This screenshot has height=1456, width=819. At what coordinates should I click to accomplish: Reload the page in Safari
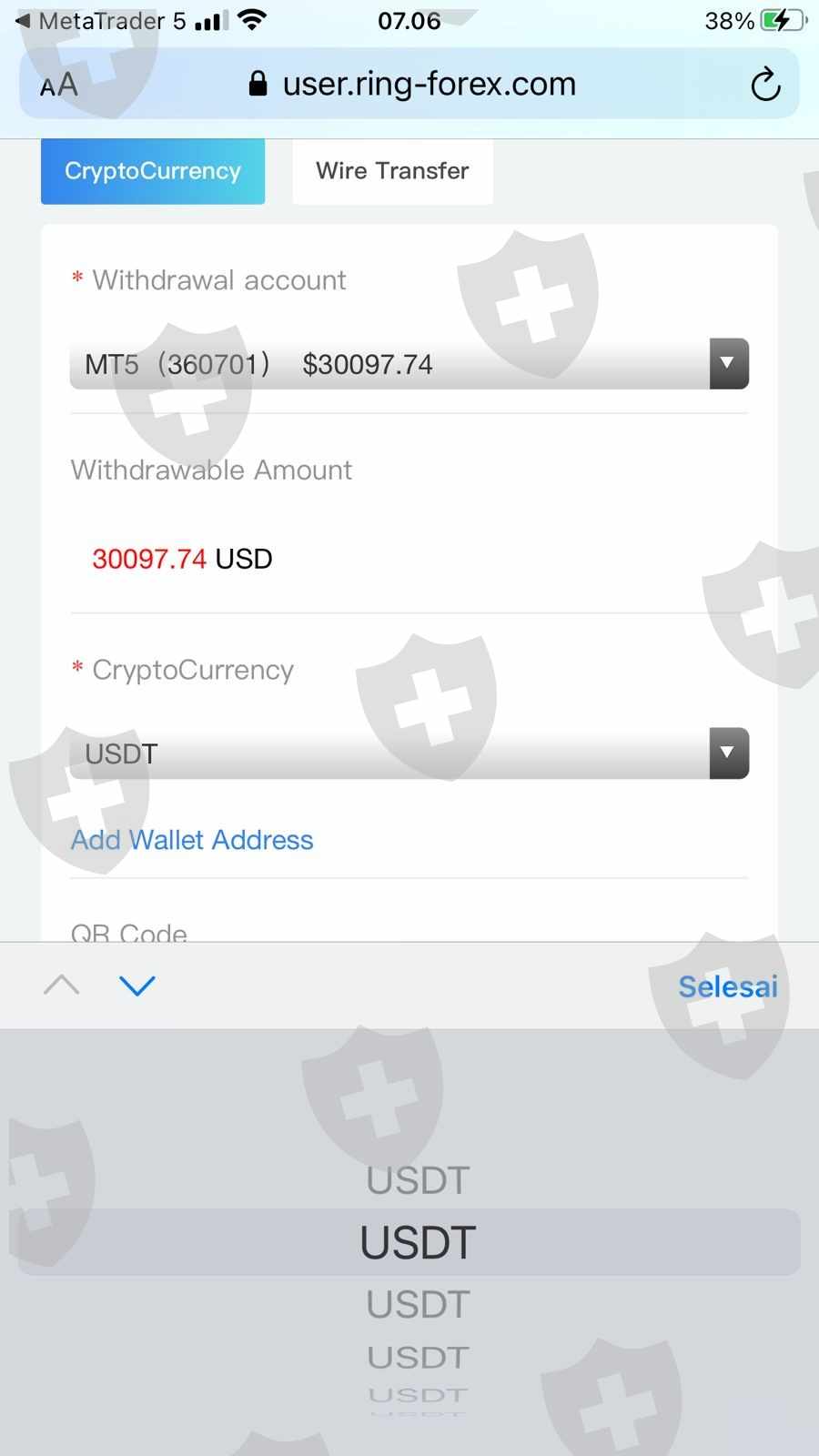(765, 85)
